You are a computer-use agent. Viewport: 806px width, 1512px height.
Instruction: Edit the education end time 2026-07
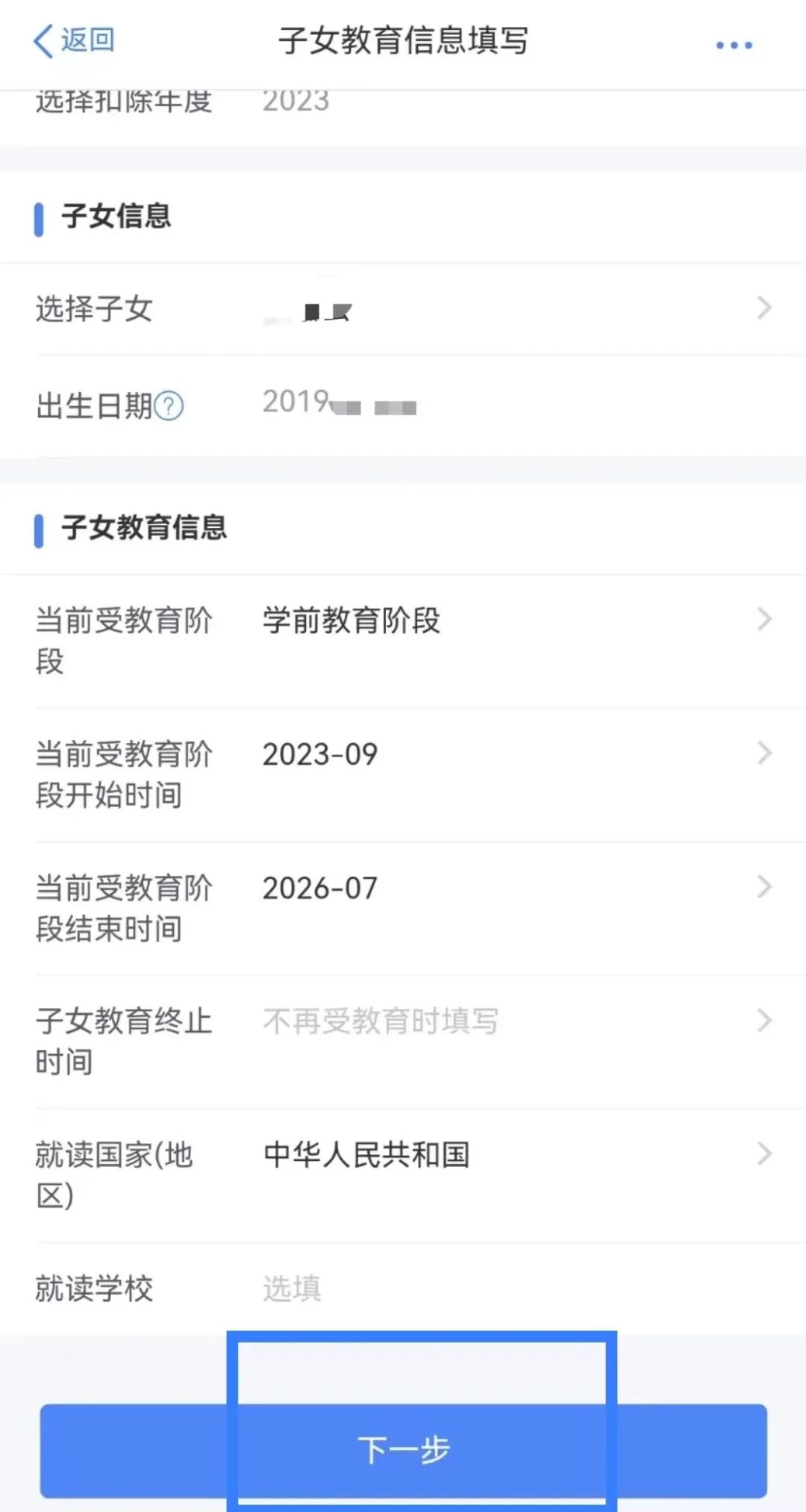coord(403,909)
